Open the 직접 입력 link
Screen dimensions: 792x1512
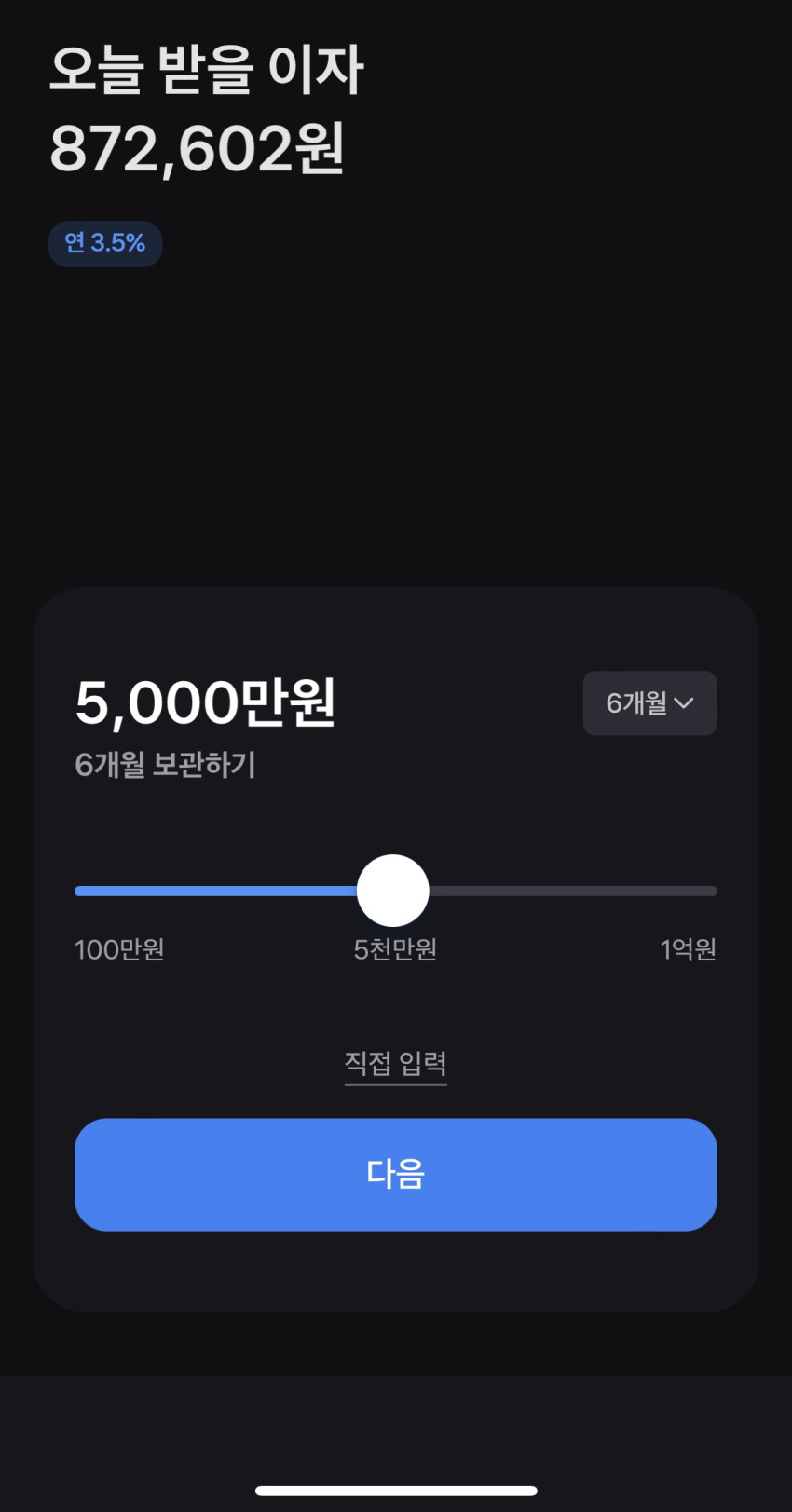tap(396, 1063)
